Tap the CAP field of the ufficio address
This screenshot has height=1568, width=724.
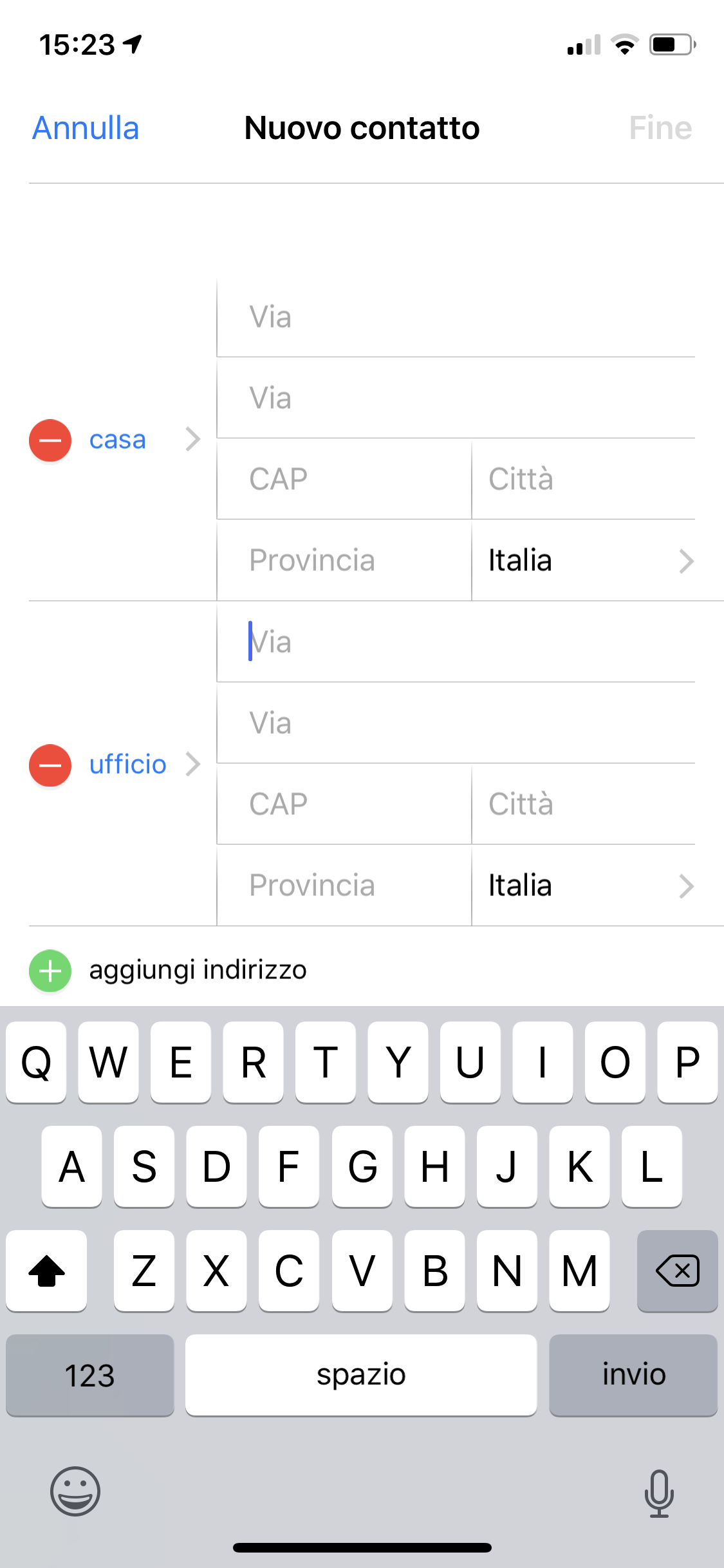click(x=344, y=805)
